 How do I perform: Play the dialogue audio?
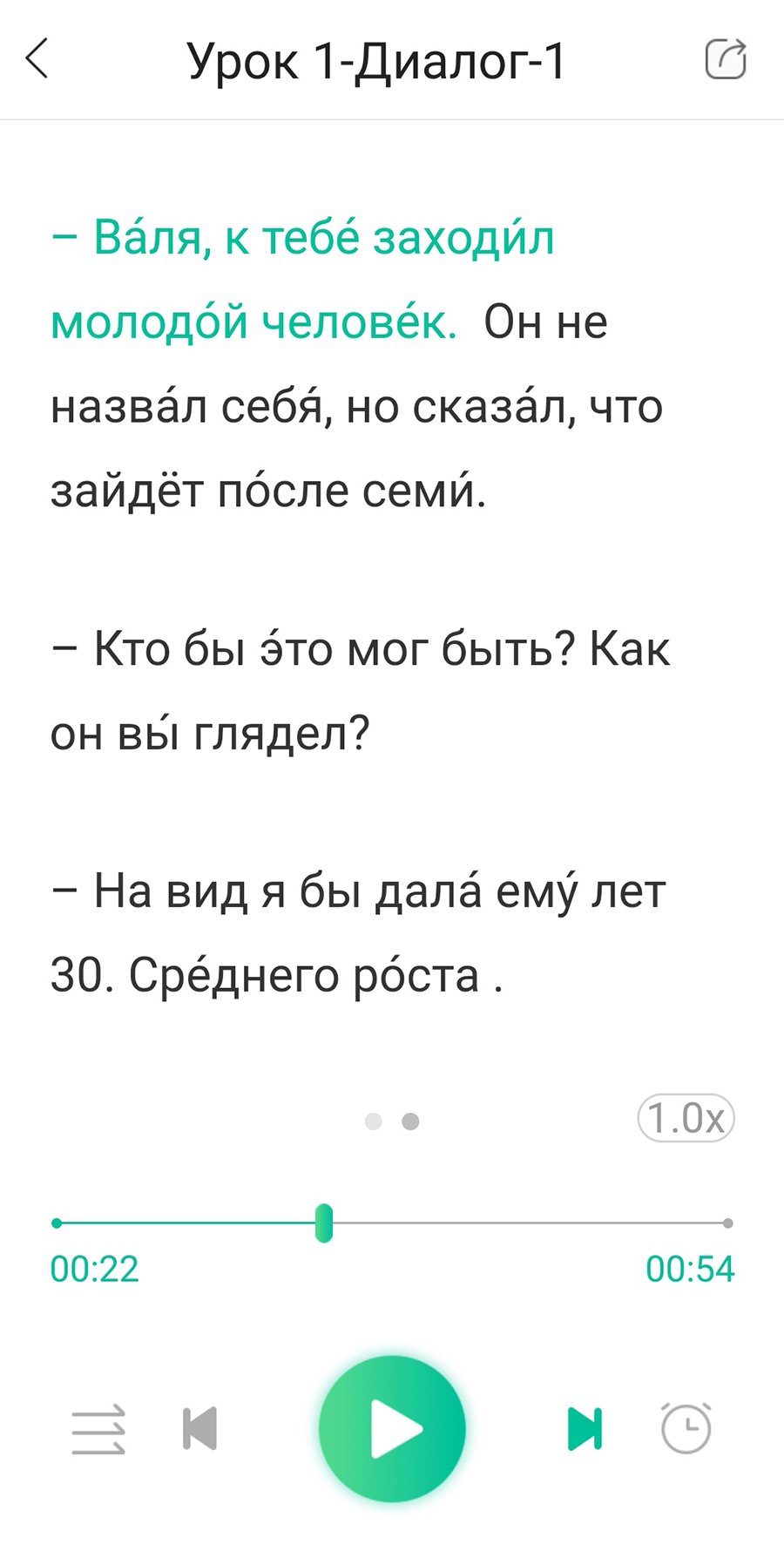pos(392,1429)
